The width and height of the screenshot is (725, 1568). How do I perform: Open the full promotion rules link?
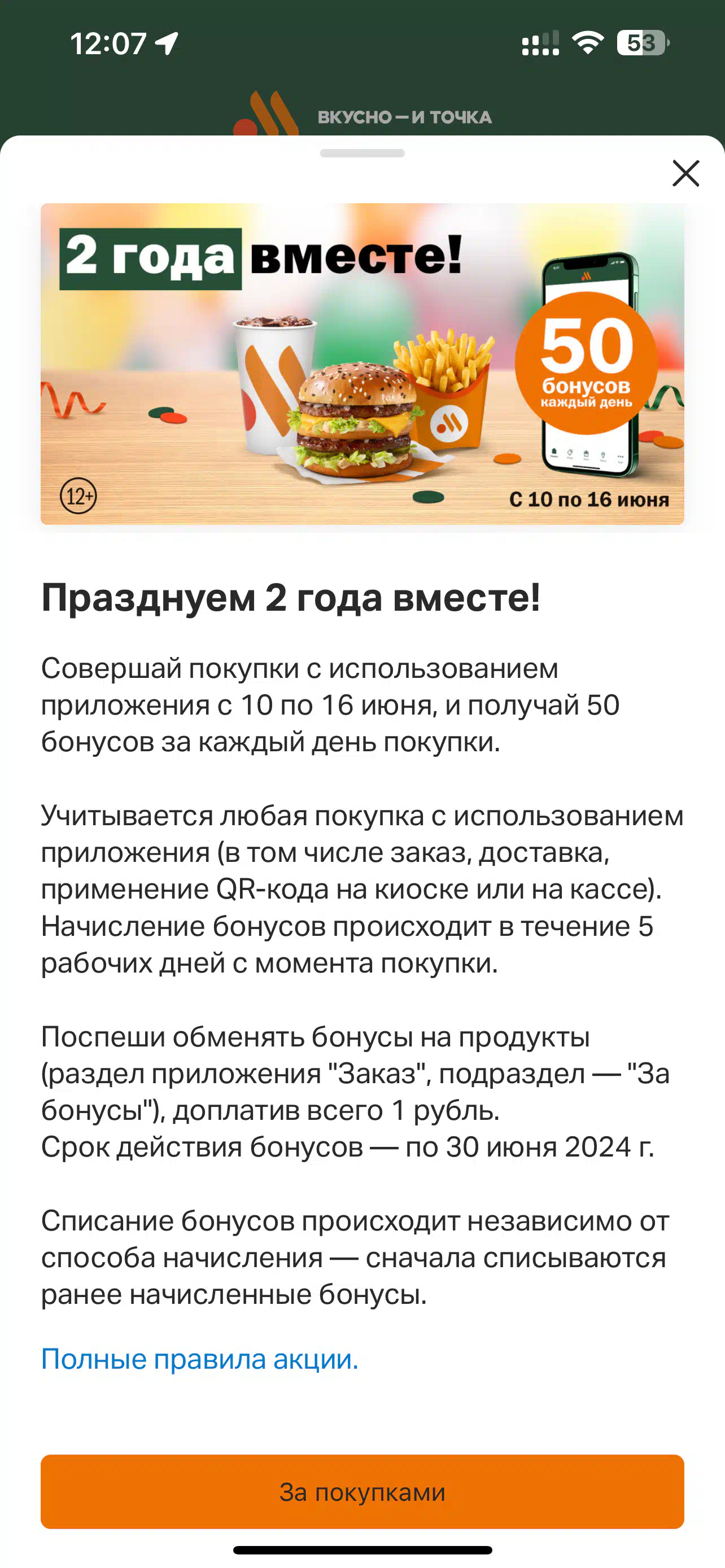tap(200, 1359)
